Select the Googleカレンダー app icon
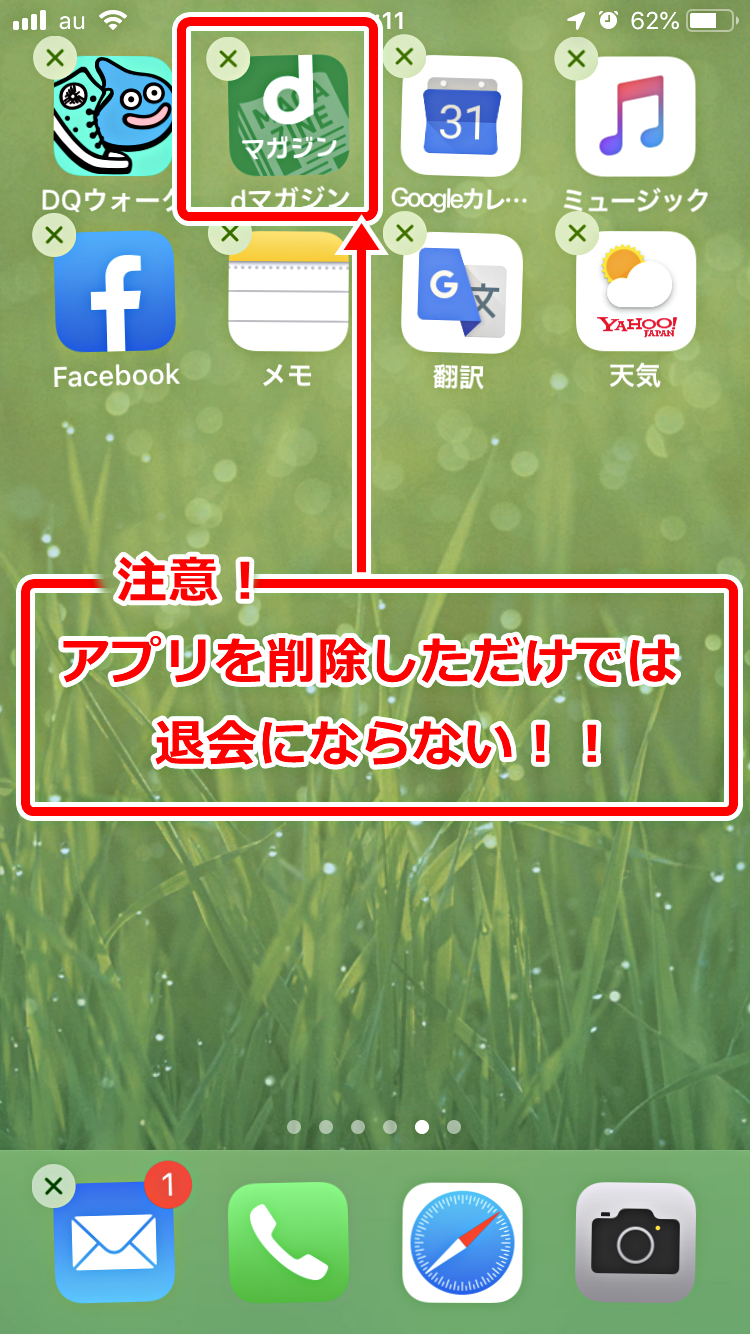Viewport: 750px width, 1334px height. coord(462,116)
